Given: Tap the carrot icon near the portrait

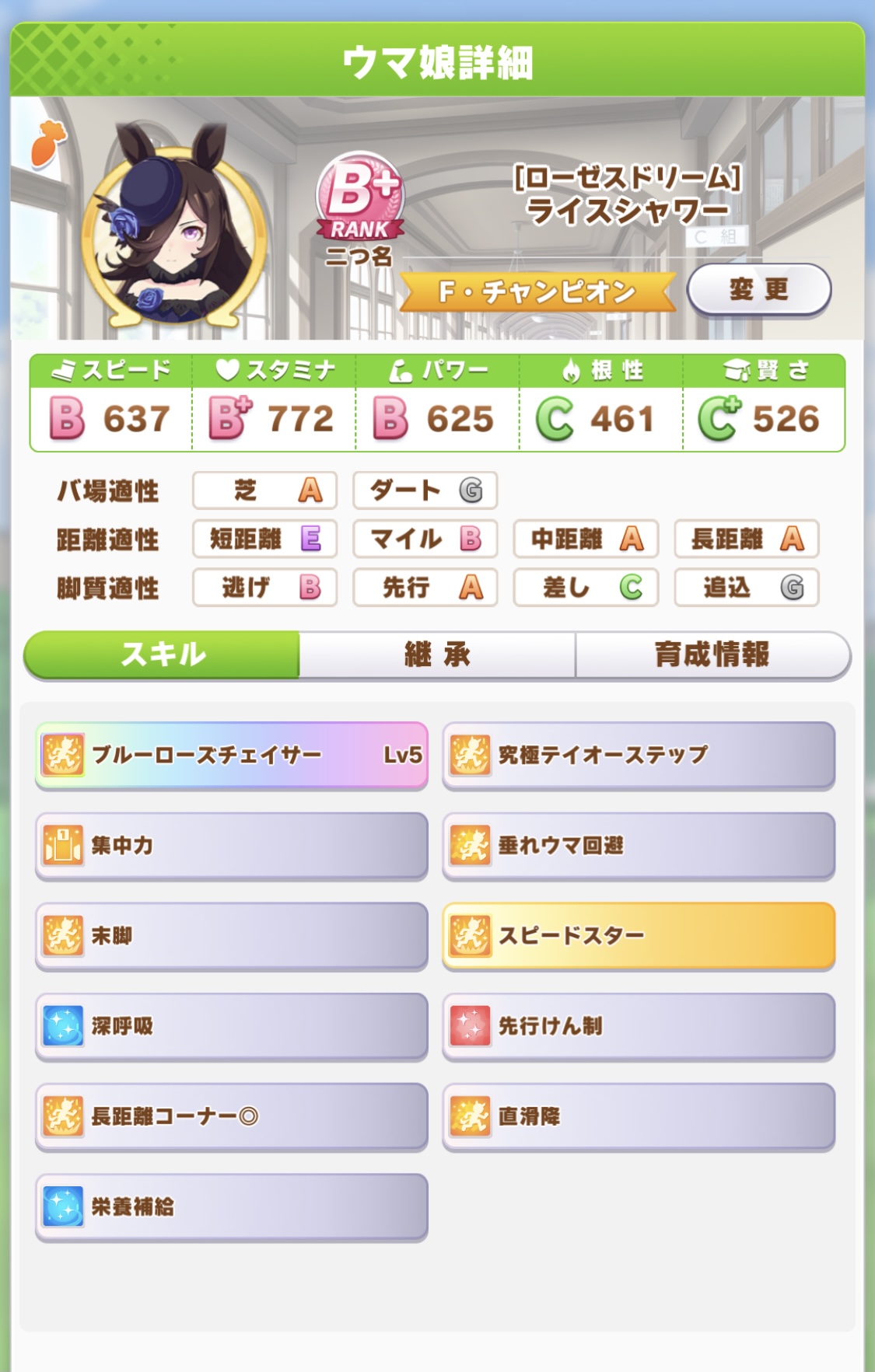Looking at the screenshot, I should coord(48,143).
